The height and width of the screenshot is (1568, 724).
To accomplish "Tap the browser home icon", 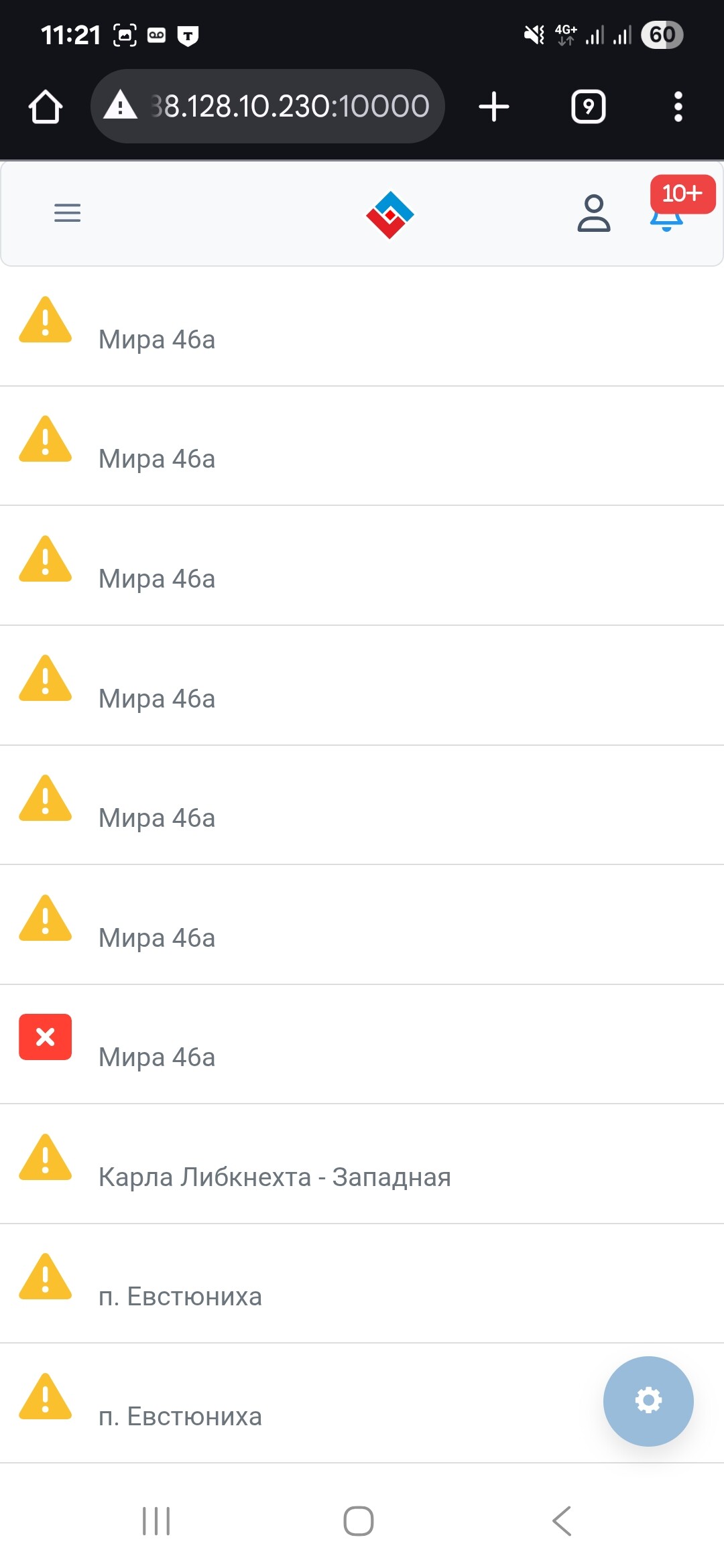I will (x=46, y=107).
